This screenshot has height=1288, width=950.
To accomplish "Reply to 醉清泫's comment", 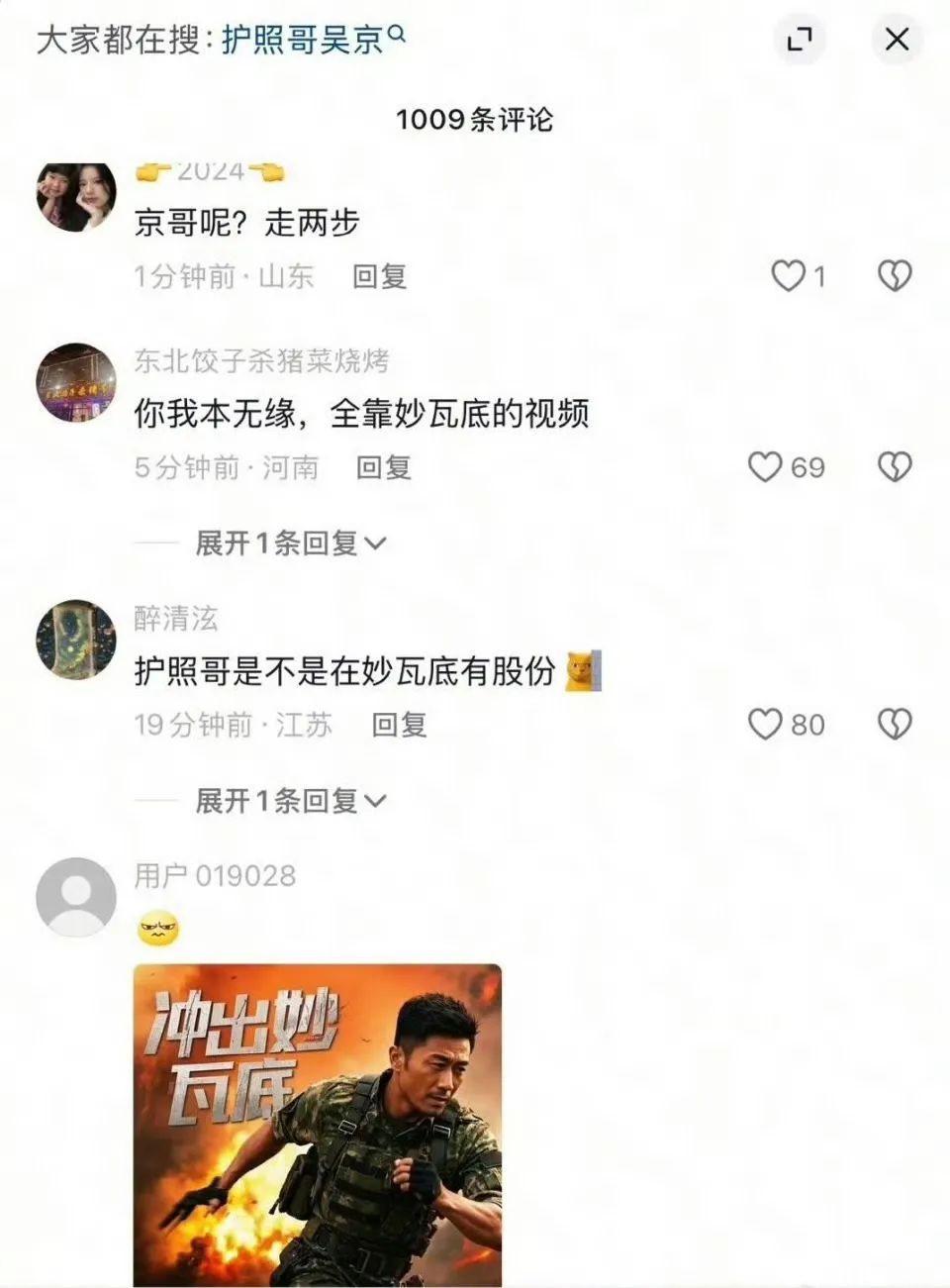I will click(x=399, y=725).
